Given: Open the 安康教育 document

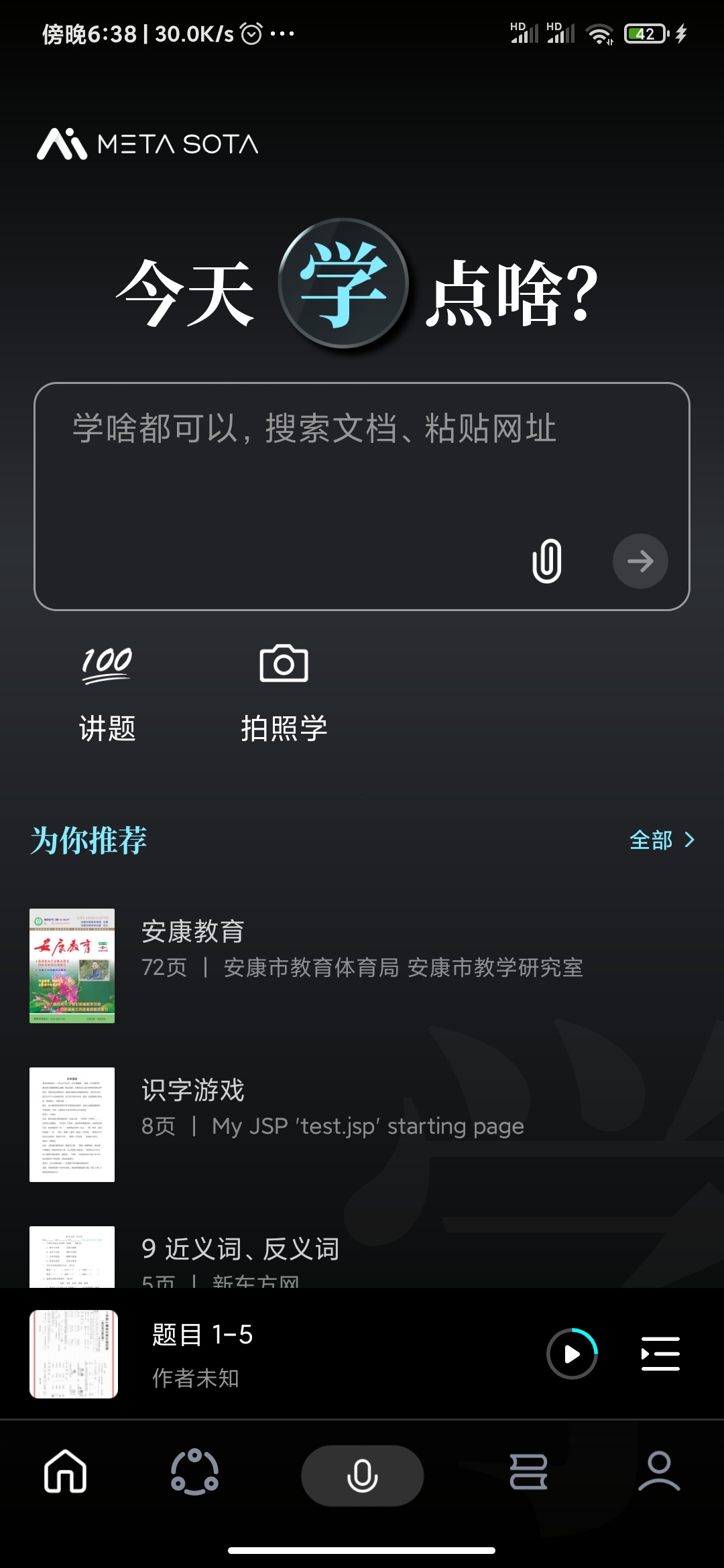Looking at the screenshot, I should click(362, 966).
